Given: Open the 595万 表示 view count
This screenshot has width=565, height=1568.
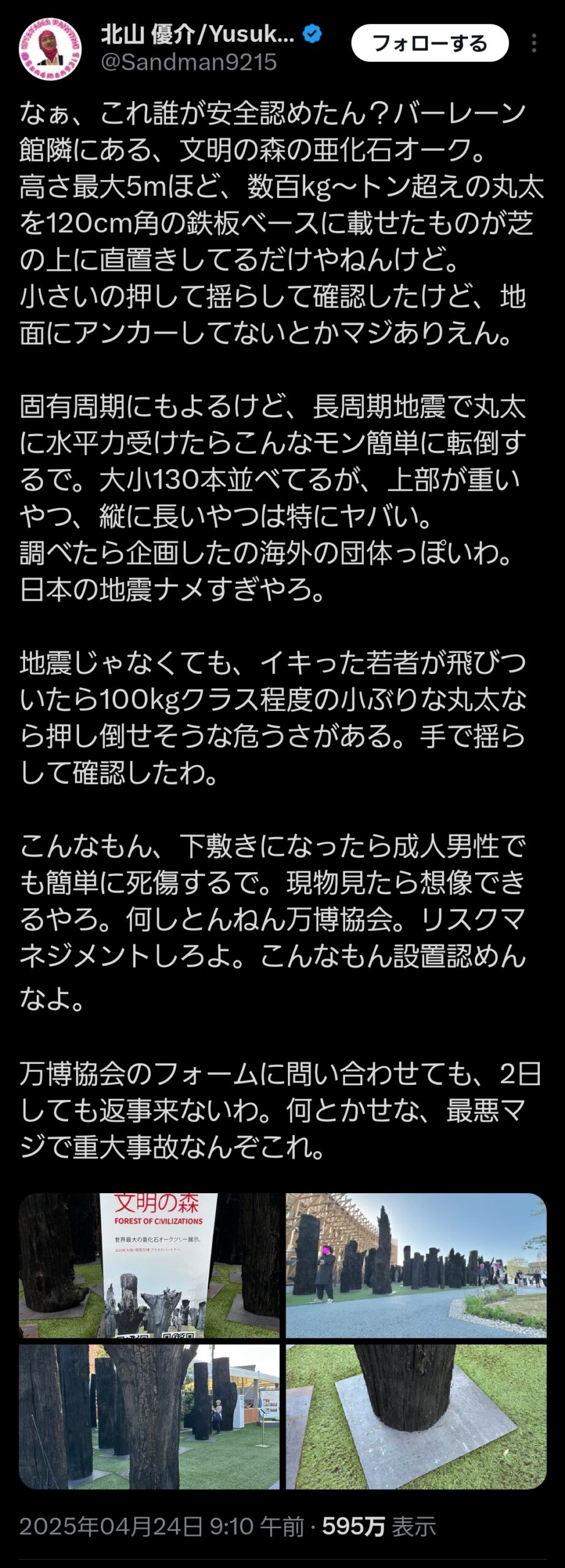Looking at the screenshot, I should 379,1526.
